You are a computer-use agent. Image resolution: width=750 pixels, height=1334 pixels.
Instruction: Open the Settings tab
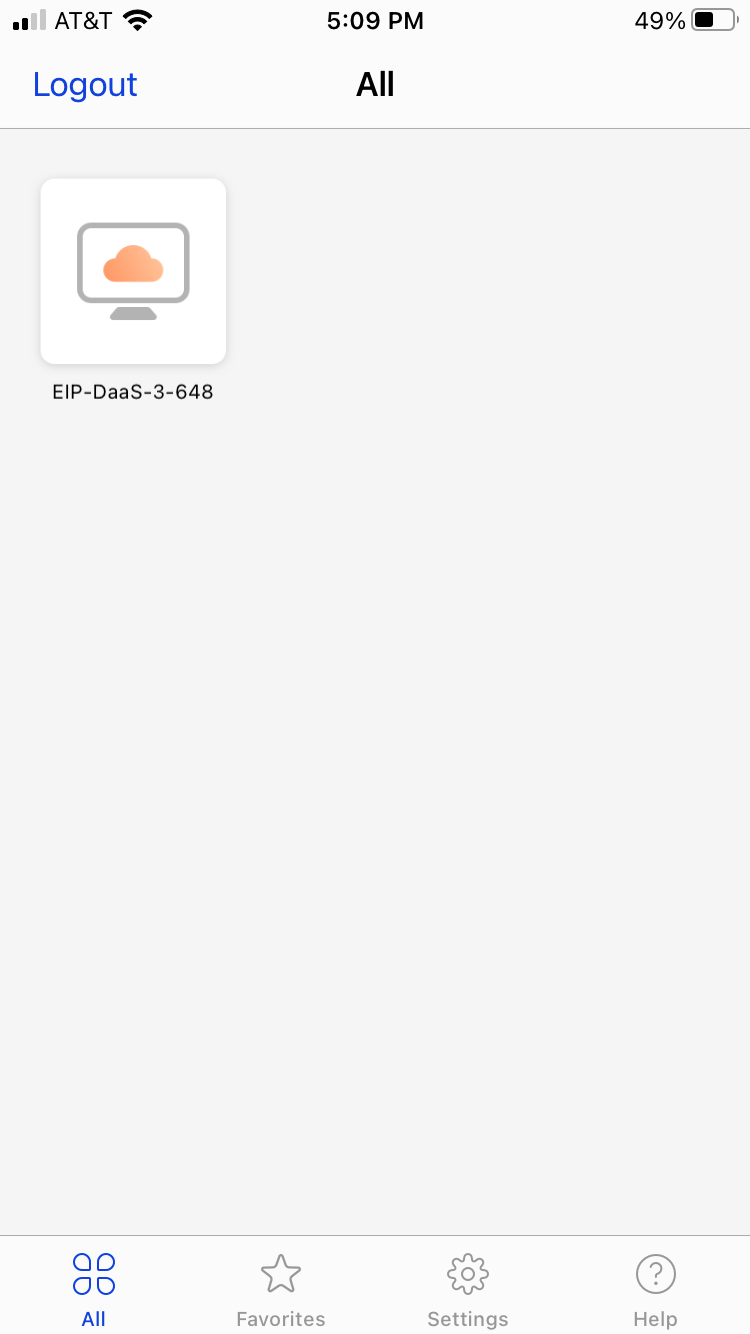(x=467, y=1289)
